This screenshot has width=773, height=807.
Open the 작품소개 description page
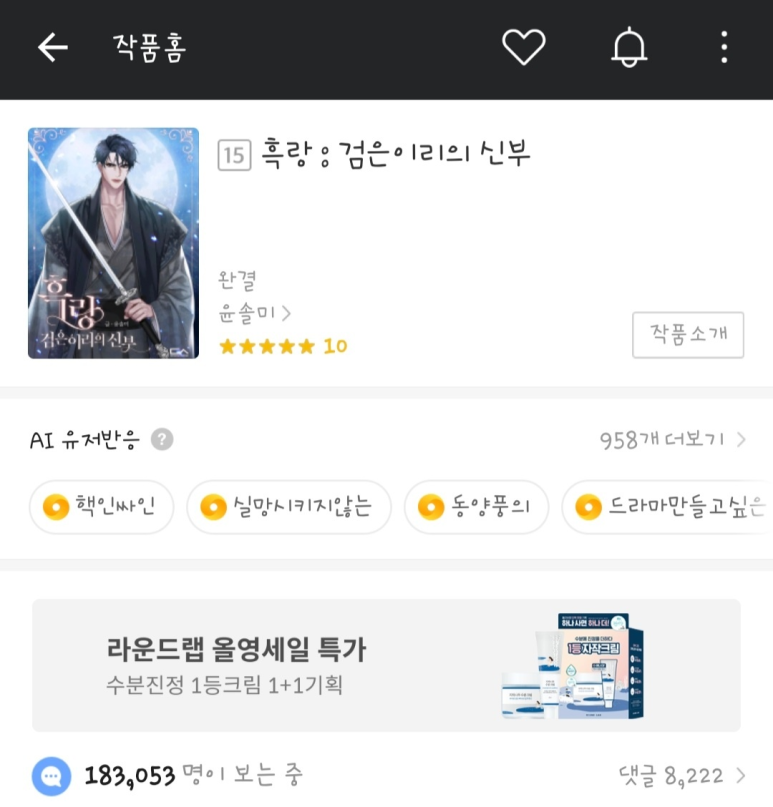pyautogui.click(x=687, y=336)
